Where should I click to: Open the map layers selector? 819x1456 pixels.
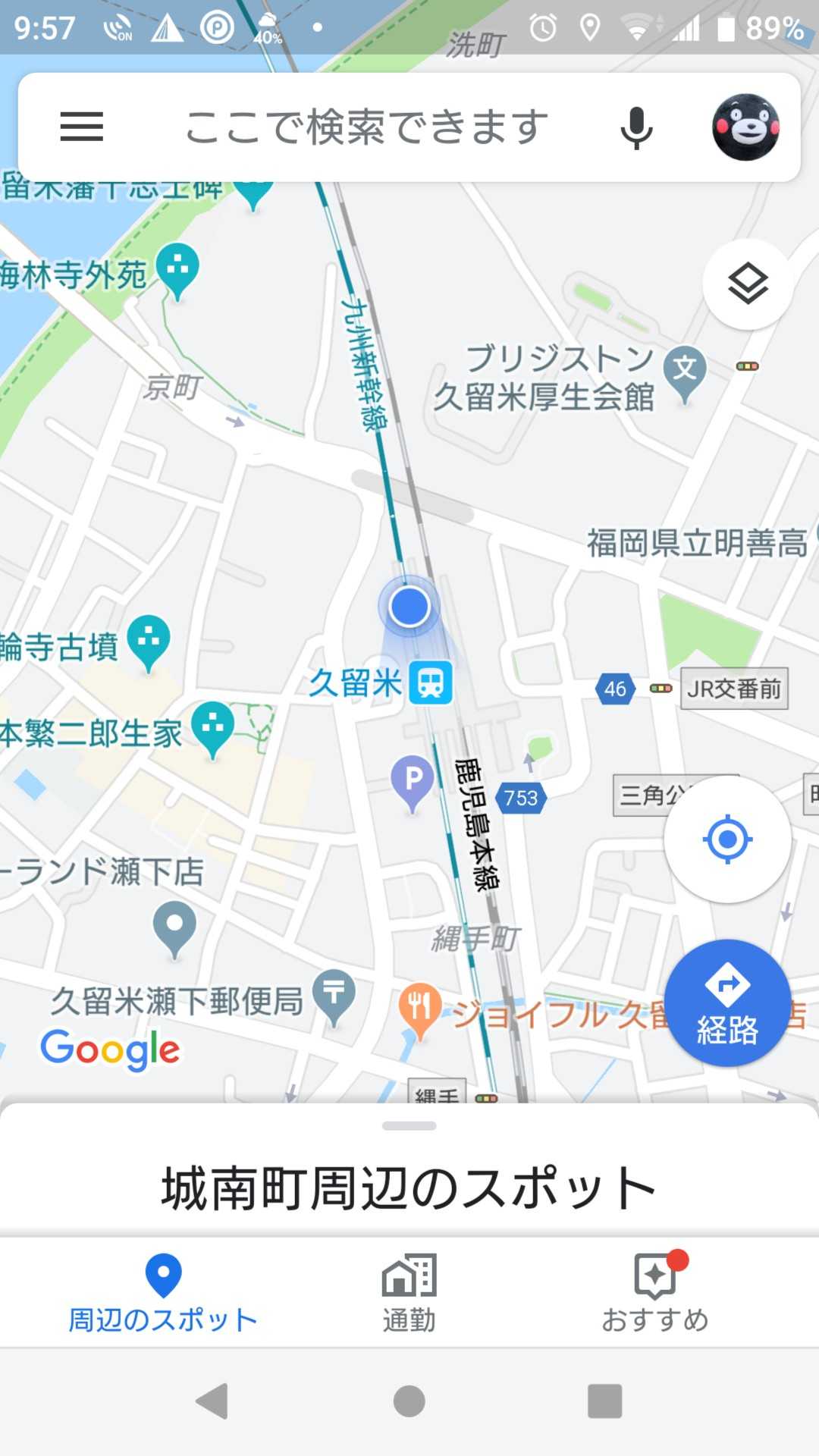748,284
